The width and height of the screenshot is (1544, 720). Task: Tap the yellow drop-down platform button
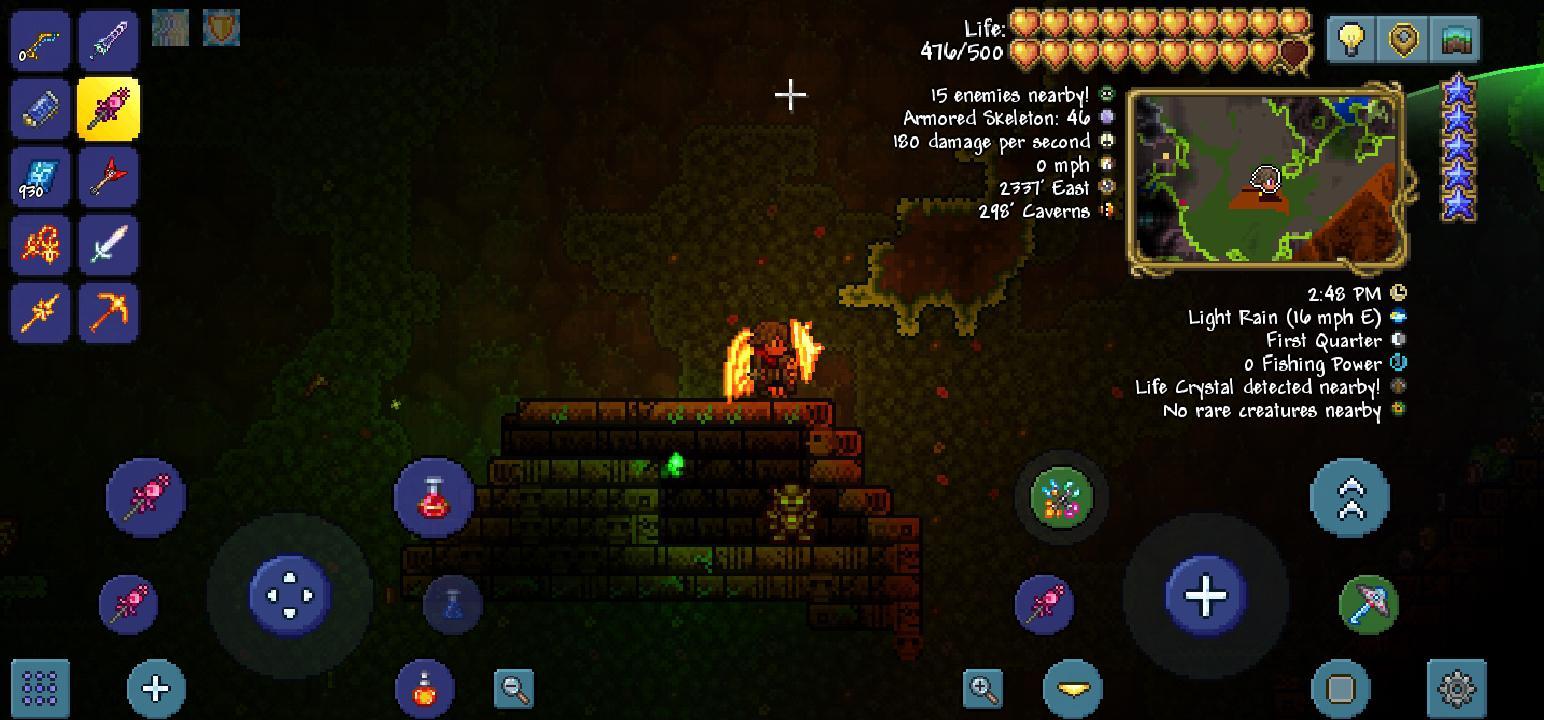tap(1073, 688)
